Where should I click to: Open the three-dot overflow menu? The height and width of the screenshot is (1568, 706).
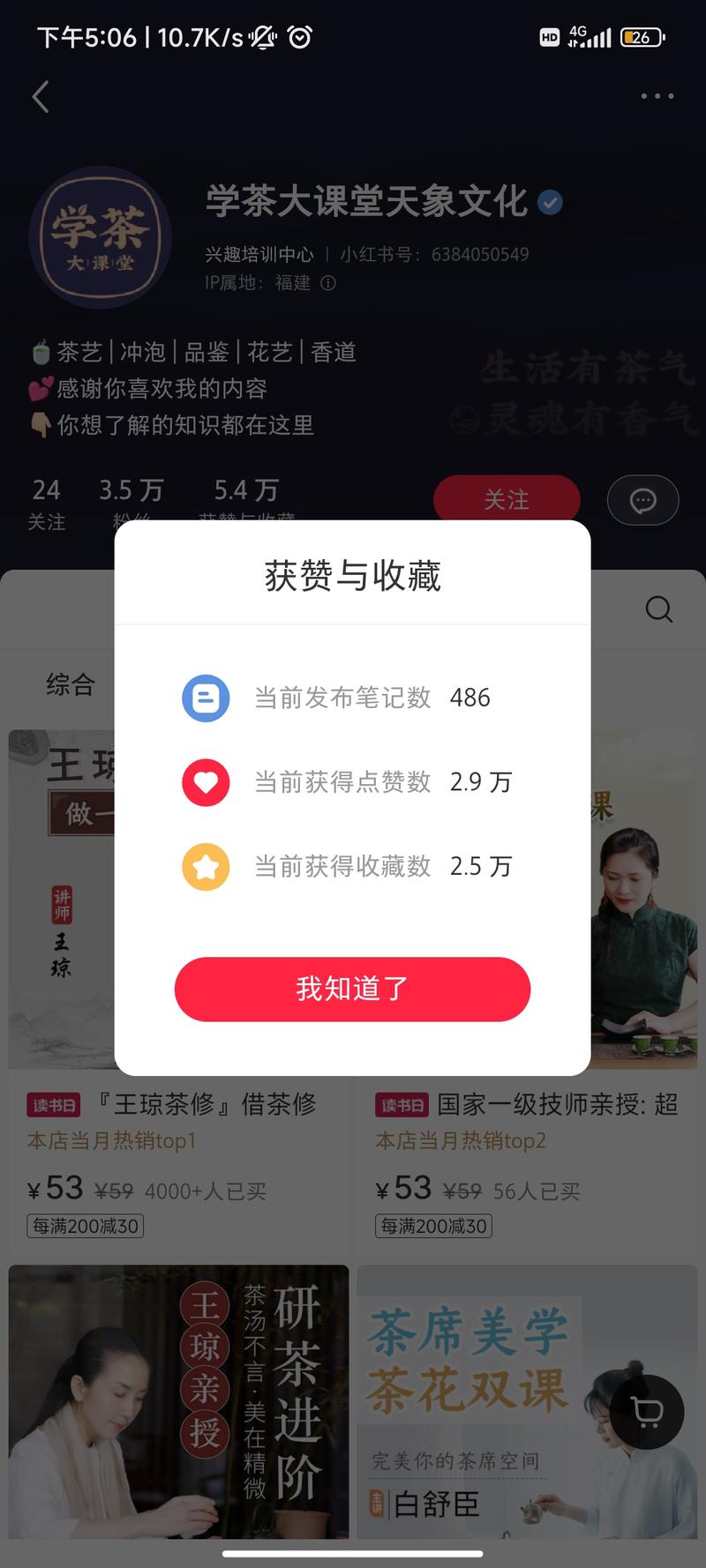pyautogui.click(x=657, y=96)
